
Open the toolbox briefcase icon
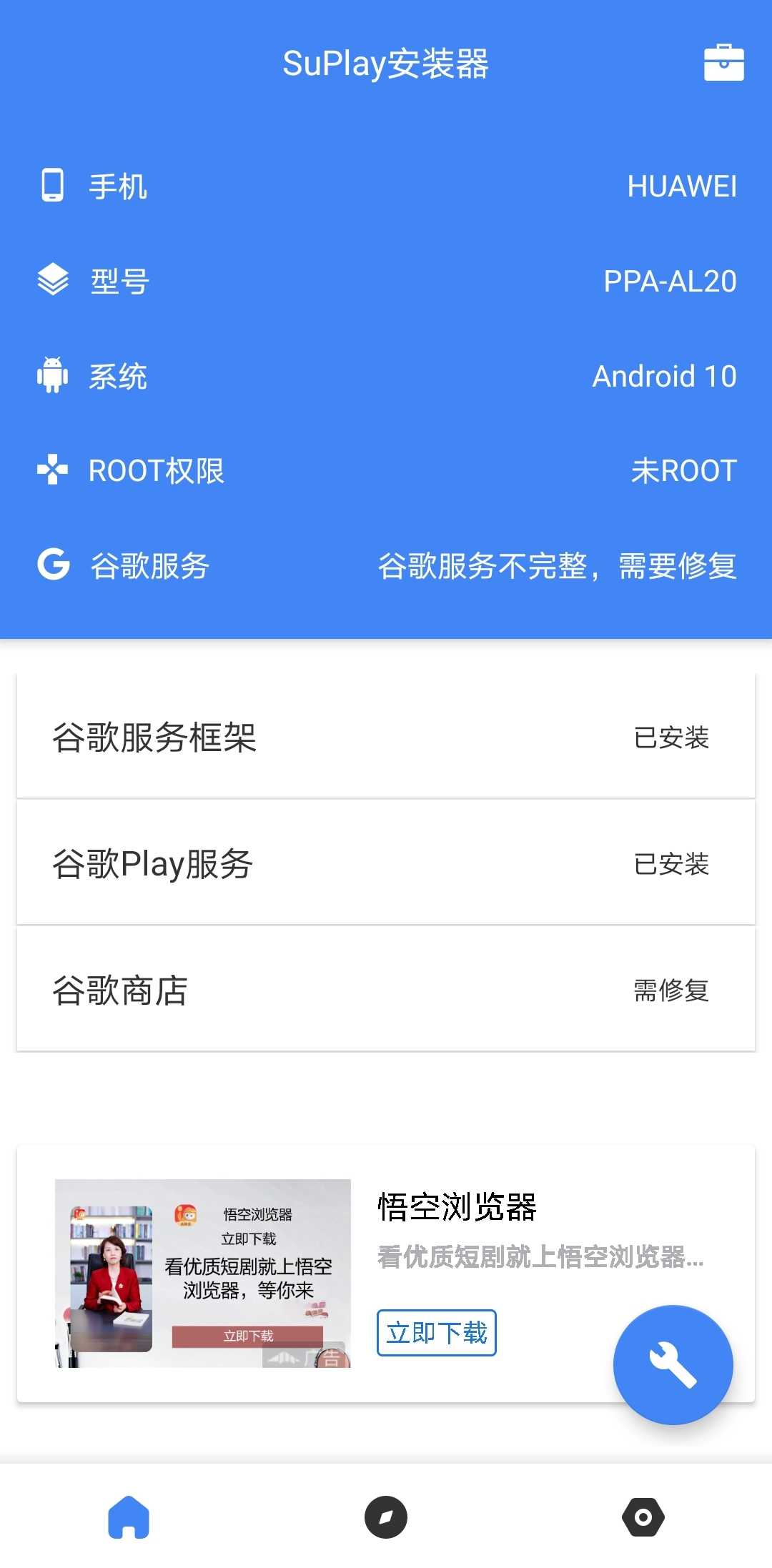[723, 63]
